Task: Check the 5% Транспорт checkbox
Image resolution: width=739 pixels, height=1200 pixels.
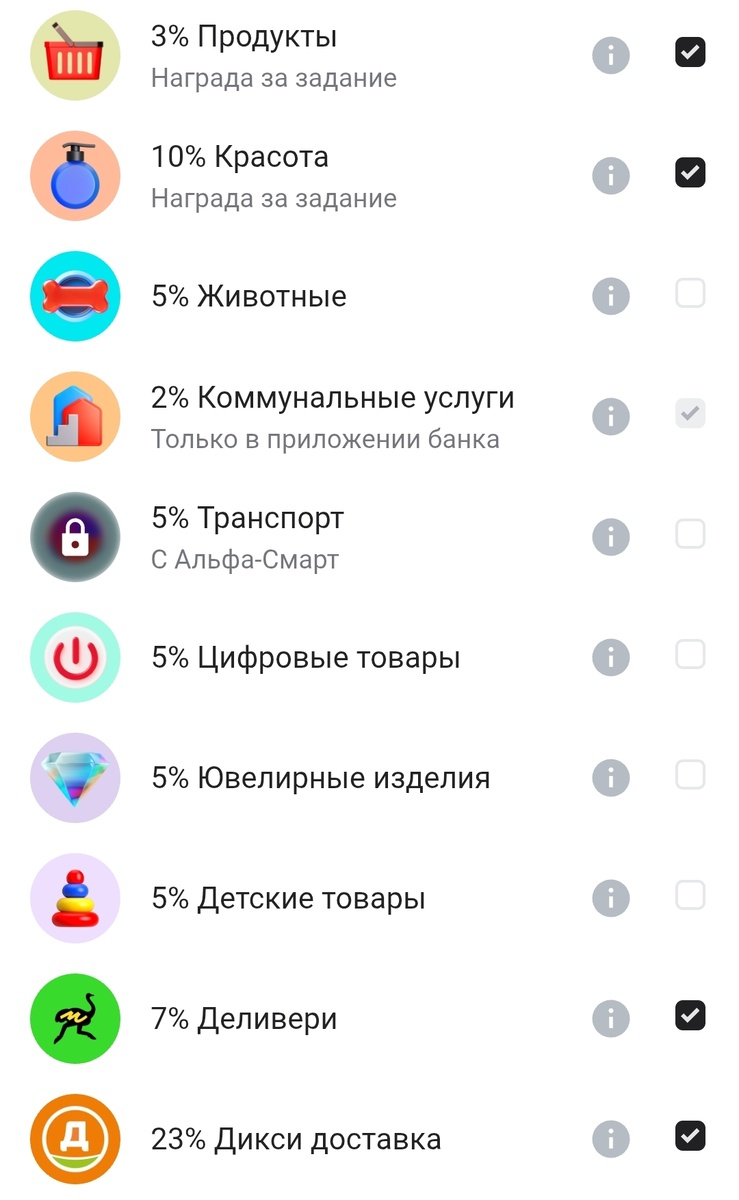Action: point(689,533)
